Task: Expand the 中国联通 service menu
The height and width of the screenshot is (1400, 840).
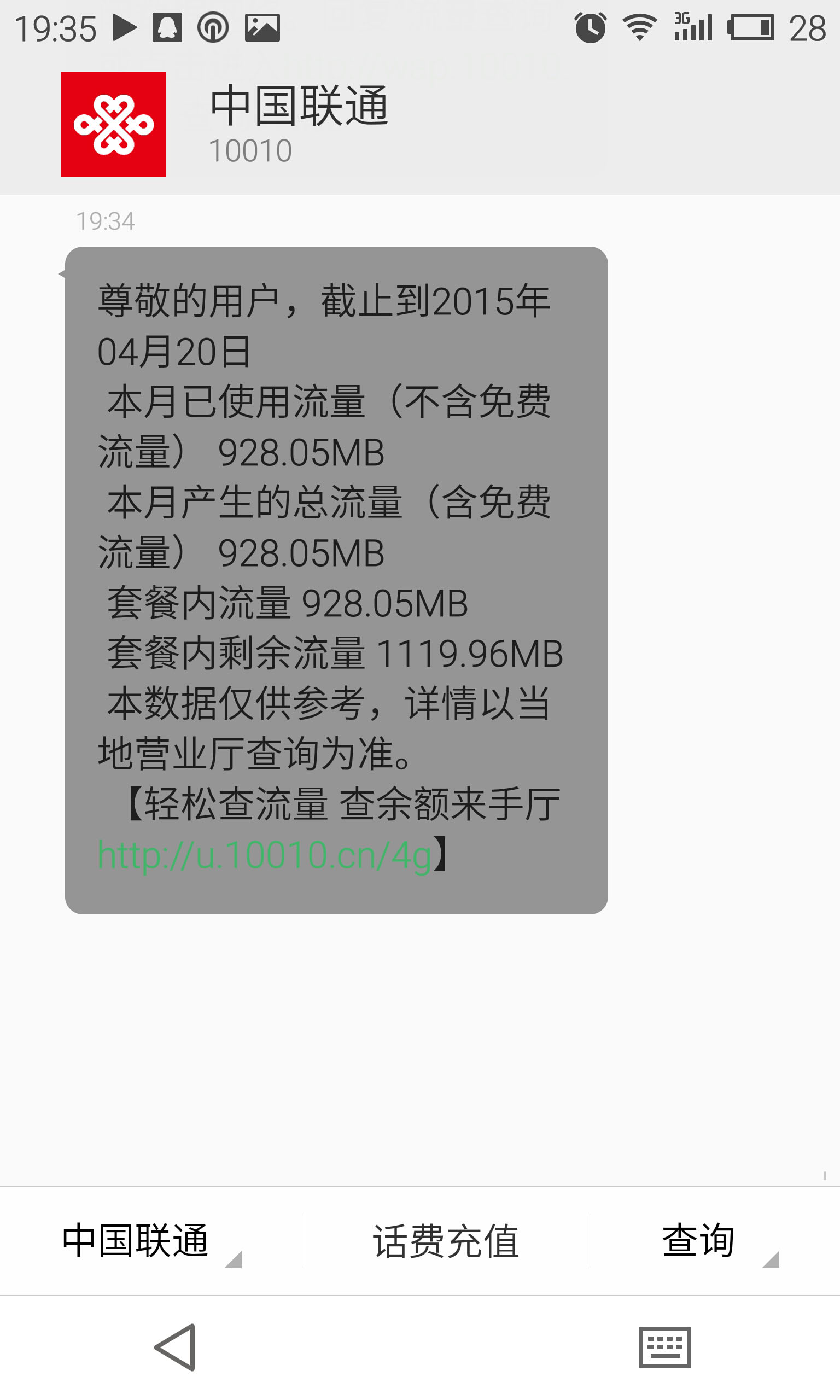Action: (150, 1240)
